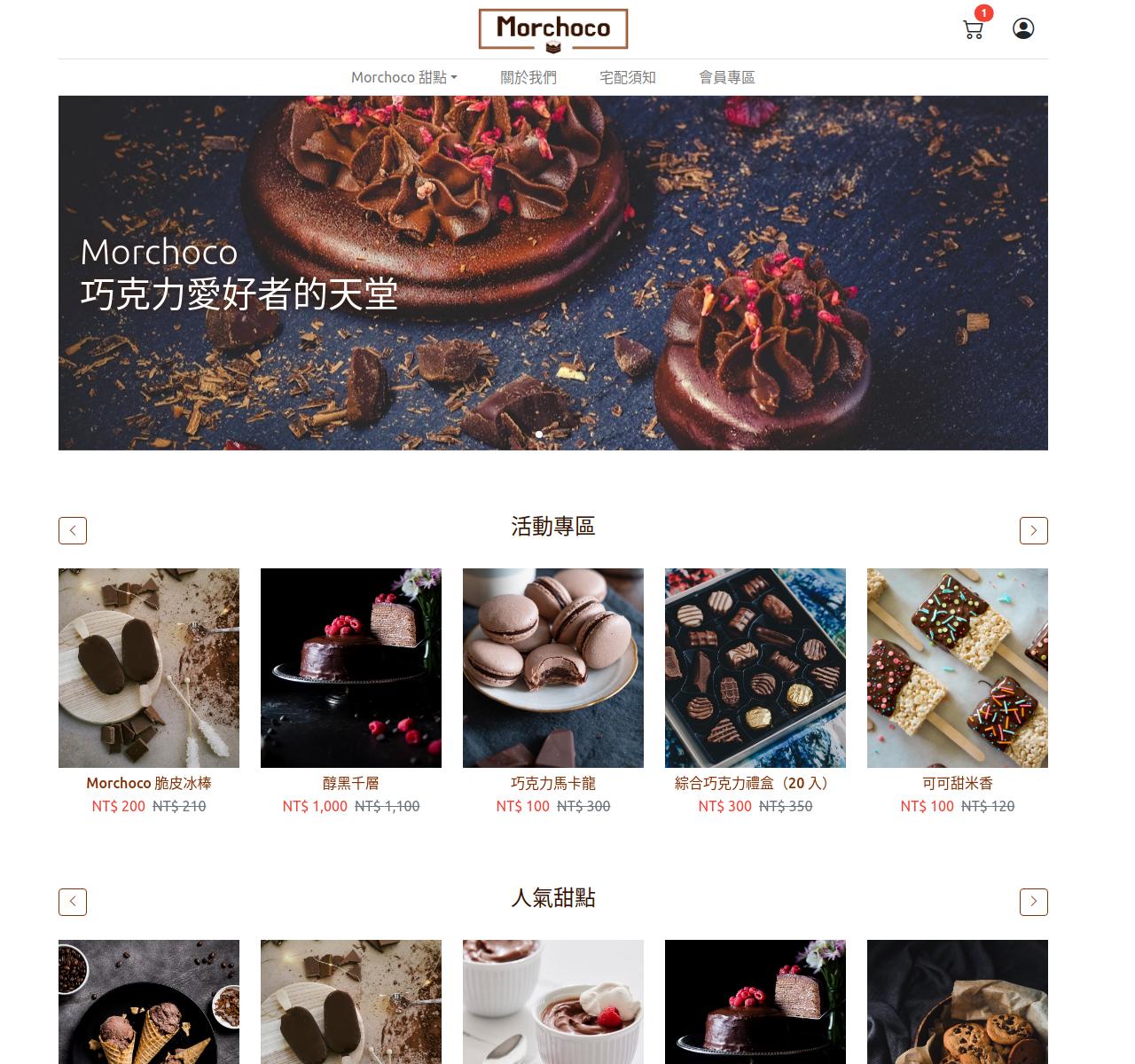This screenshot has height=1064, width=1135.
Task: Open the shopping cart icon
Action: pyautogui.click(x=973, y=29)
